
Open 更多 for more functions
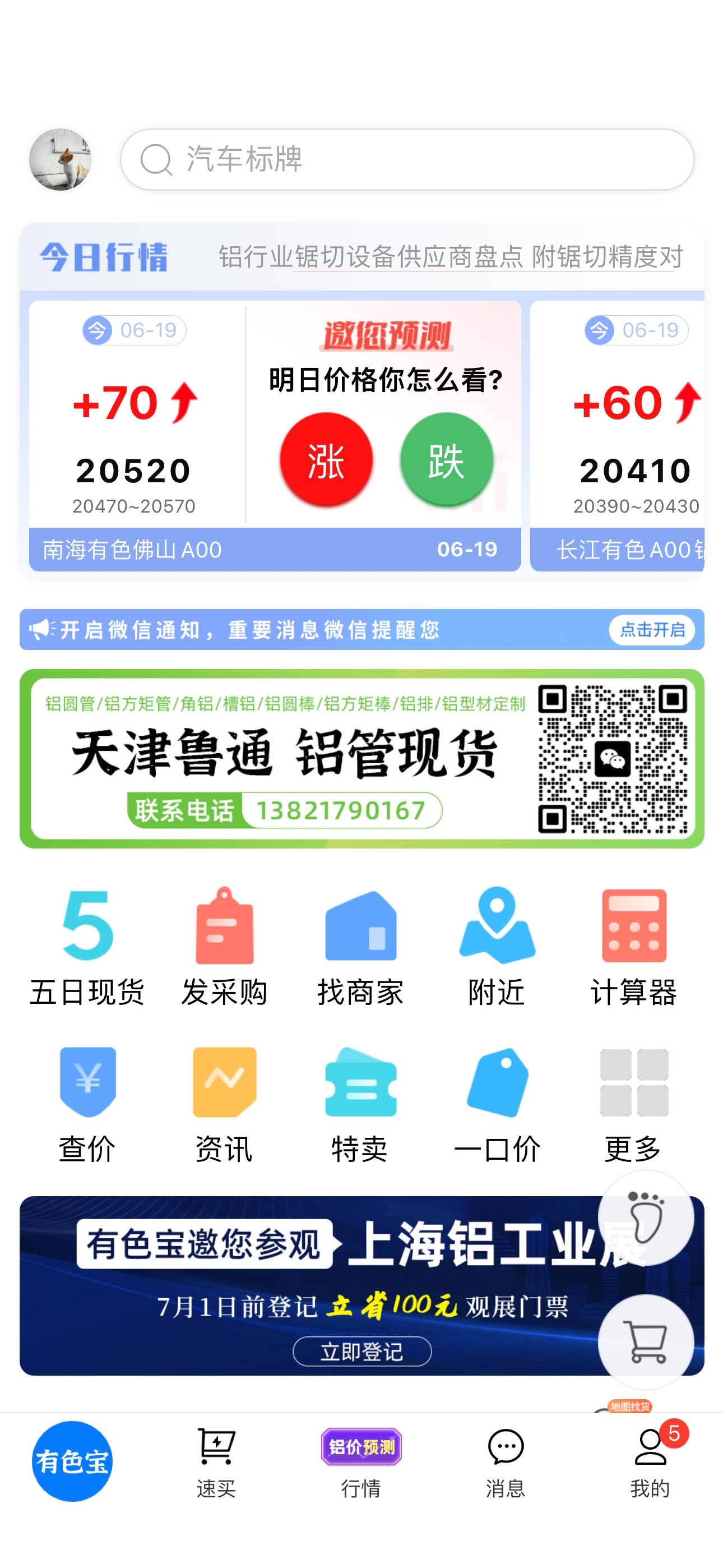click(633, 1105)
